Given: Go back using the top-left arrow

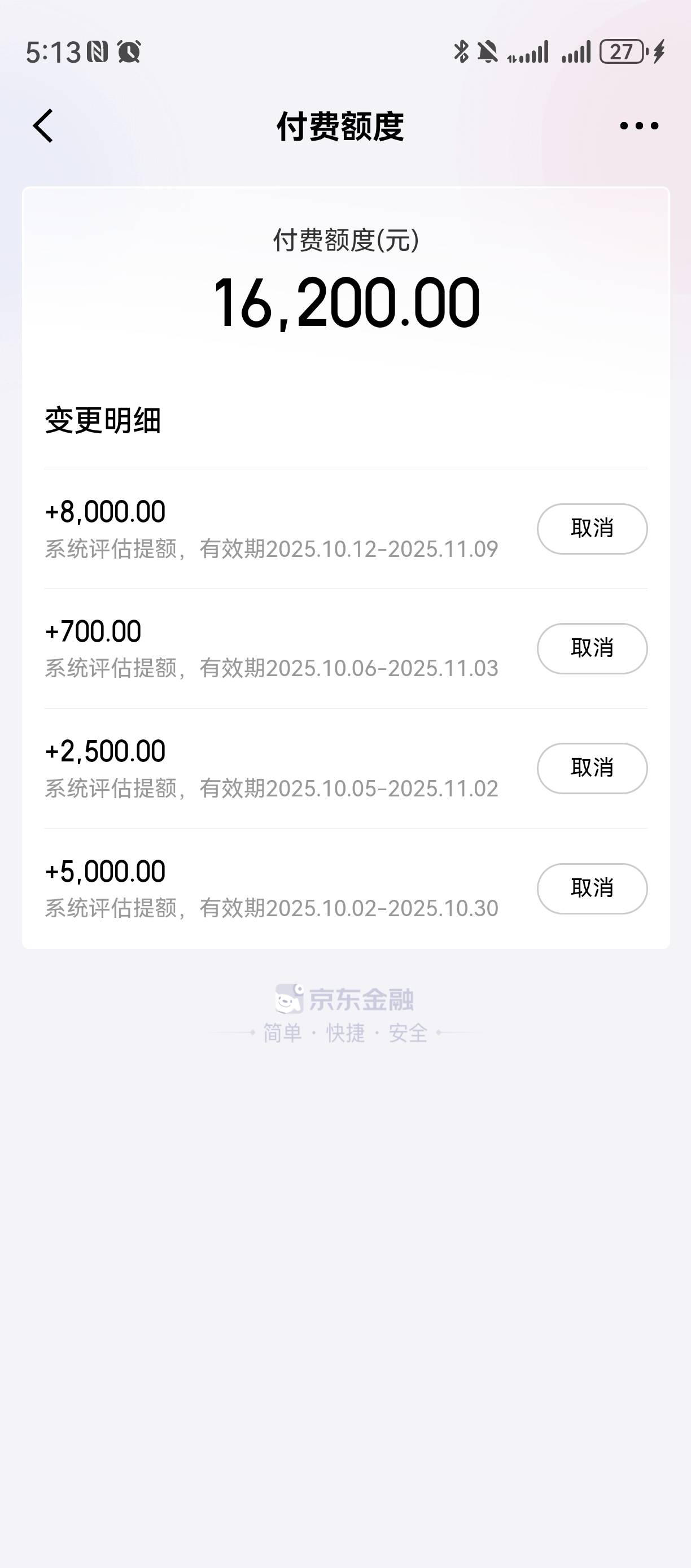Looking at the screenshot, I should click(43, 126).
